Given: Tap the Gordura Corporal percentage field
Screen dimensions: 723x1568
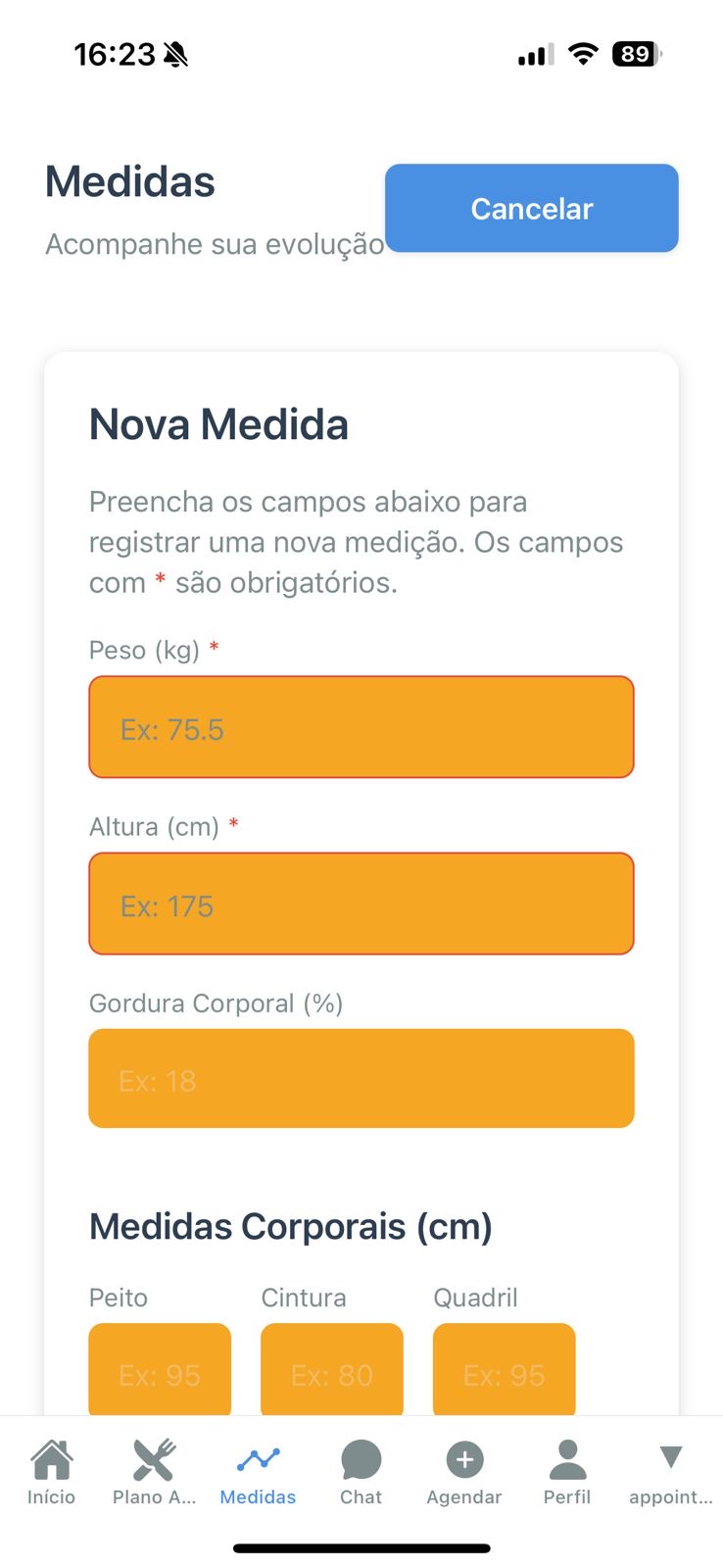Looking at the screenshot, I should pyautogui.click(x=361, y=1078).
